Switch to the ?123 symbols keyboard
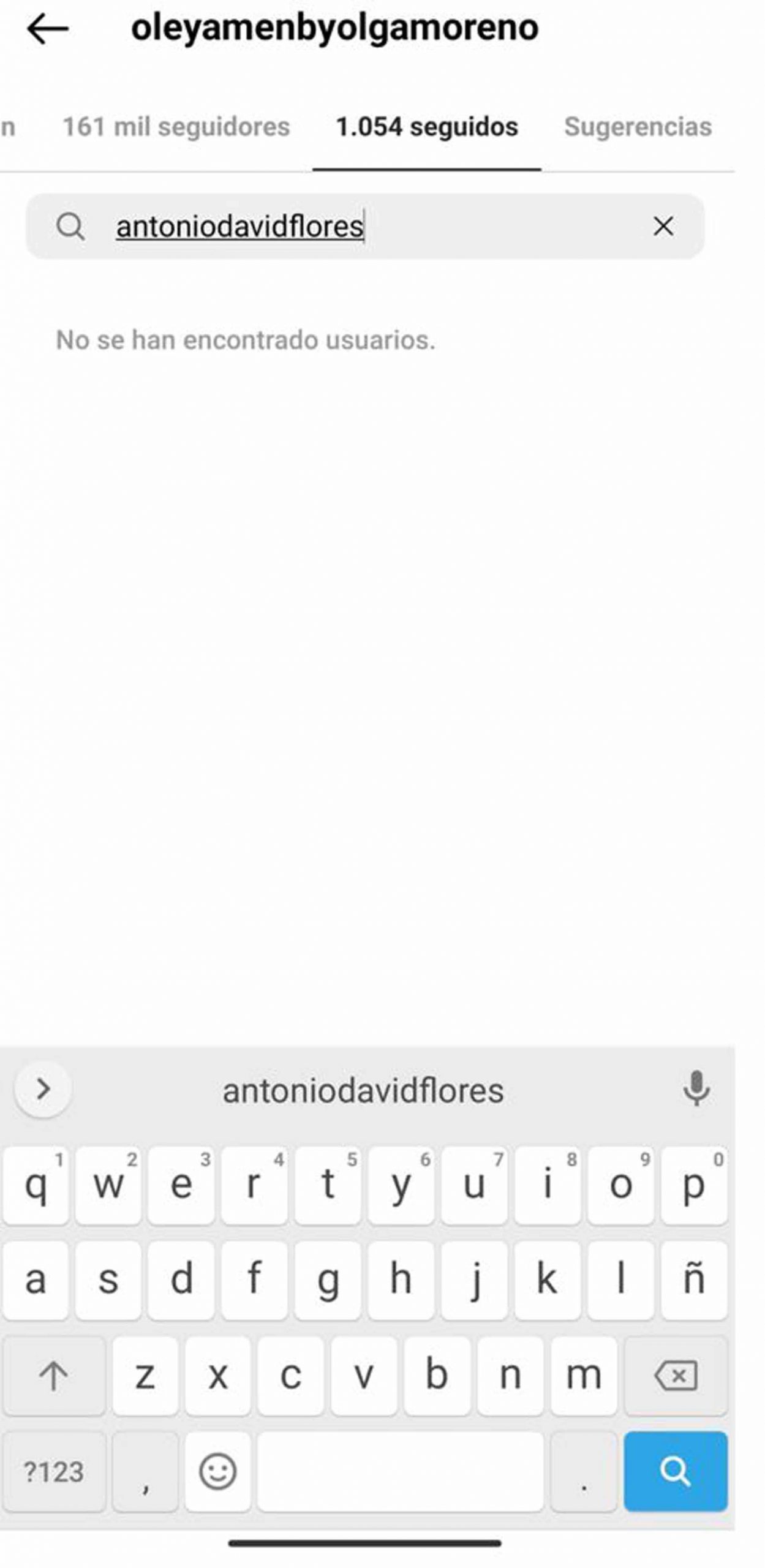765x1568 pixels. 54,1471
